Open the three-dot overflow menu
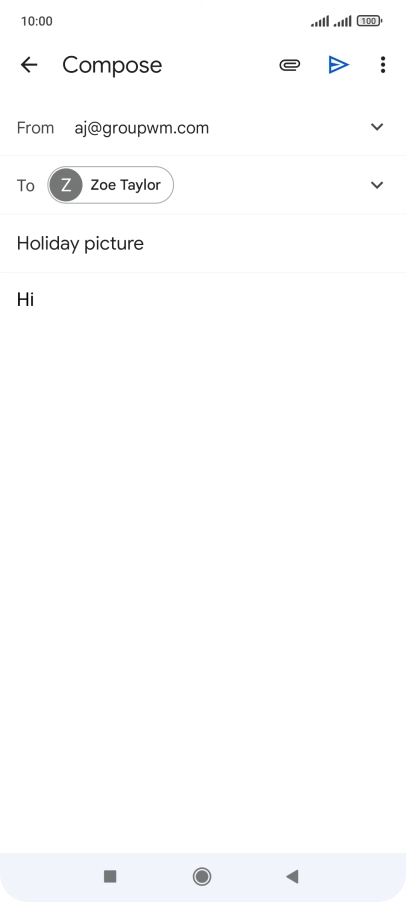The width and height of the screenshot is (406, 902). point(383,65)
